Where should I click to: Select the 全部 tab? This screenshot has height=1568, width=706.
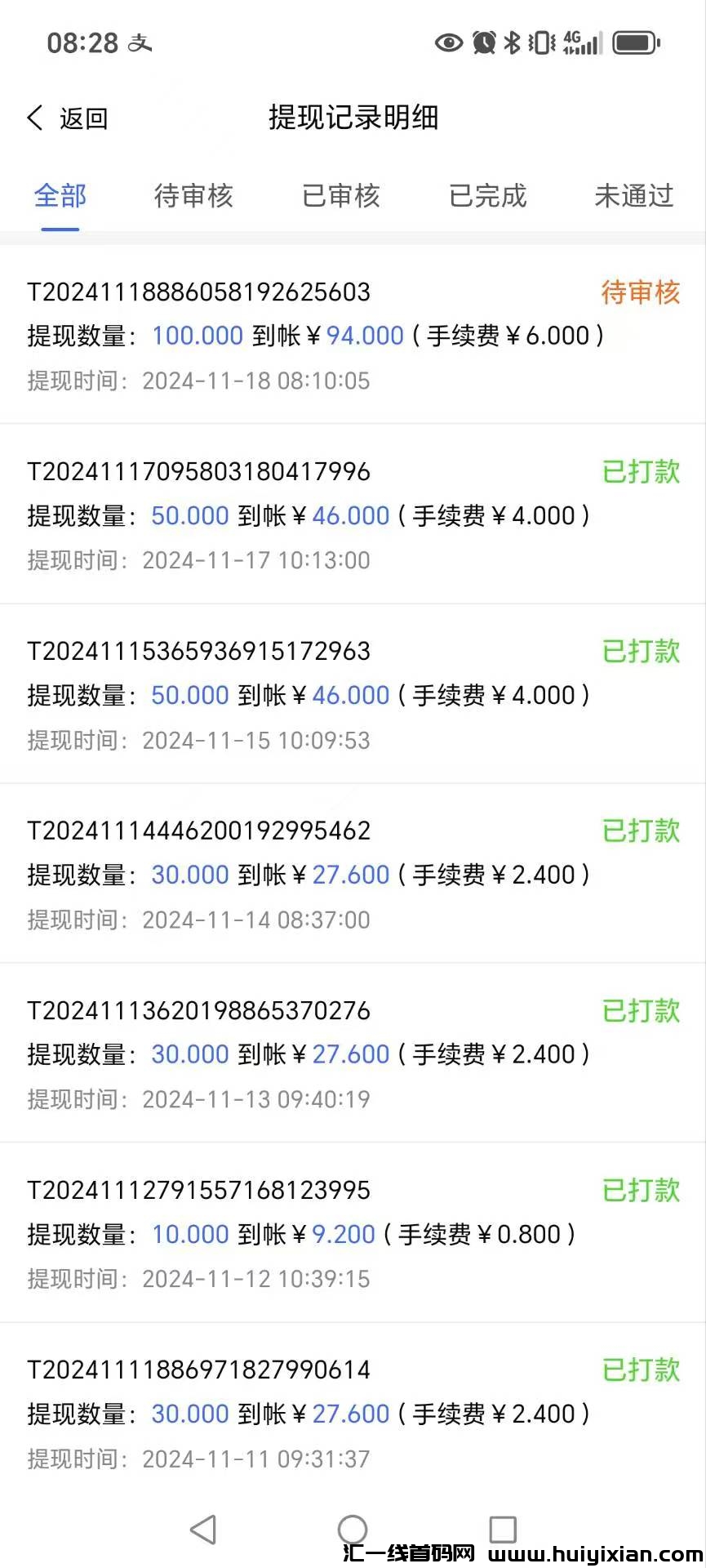click(x=60, y=196)
